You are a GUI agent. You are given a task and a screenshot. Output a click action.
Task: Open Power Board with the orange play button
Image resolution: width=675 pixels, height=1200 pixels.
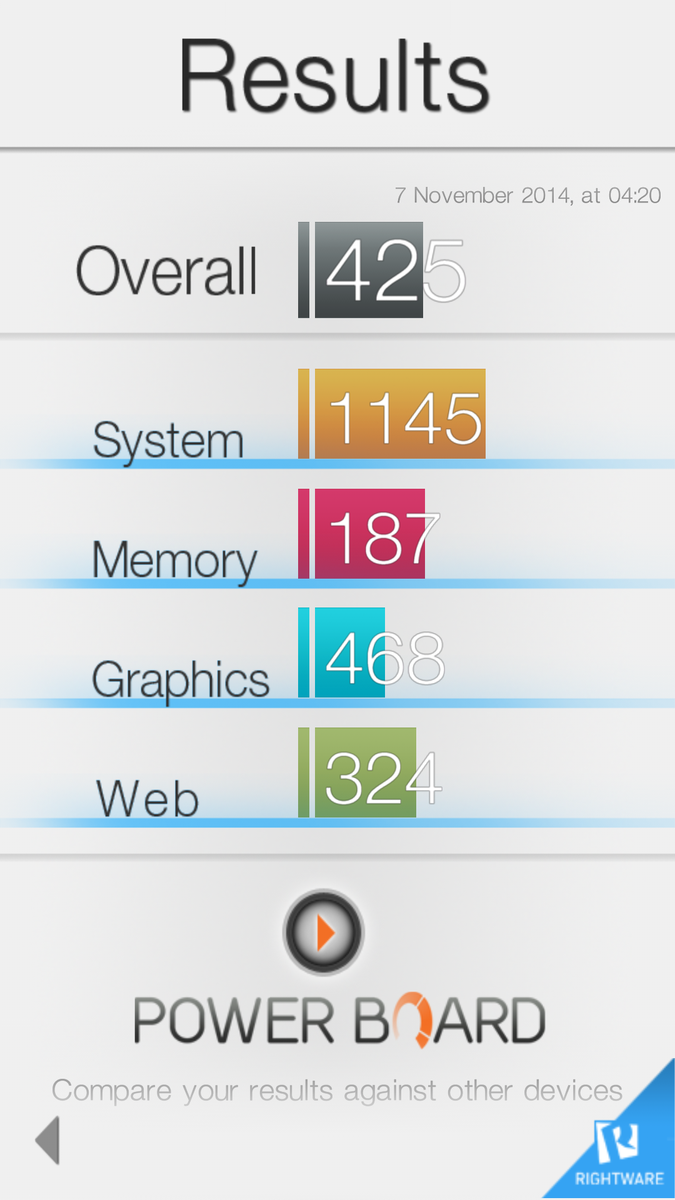323,932
